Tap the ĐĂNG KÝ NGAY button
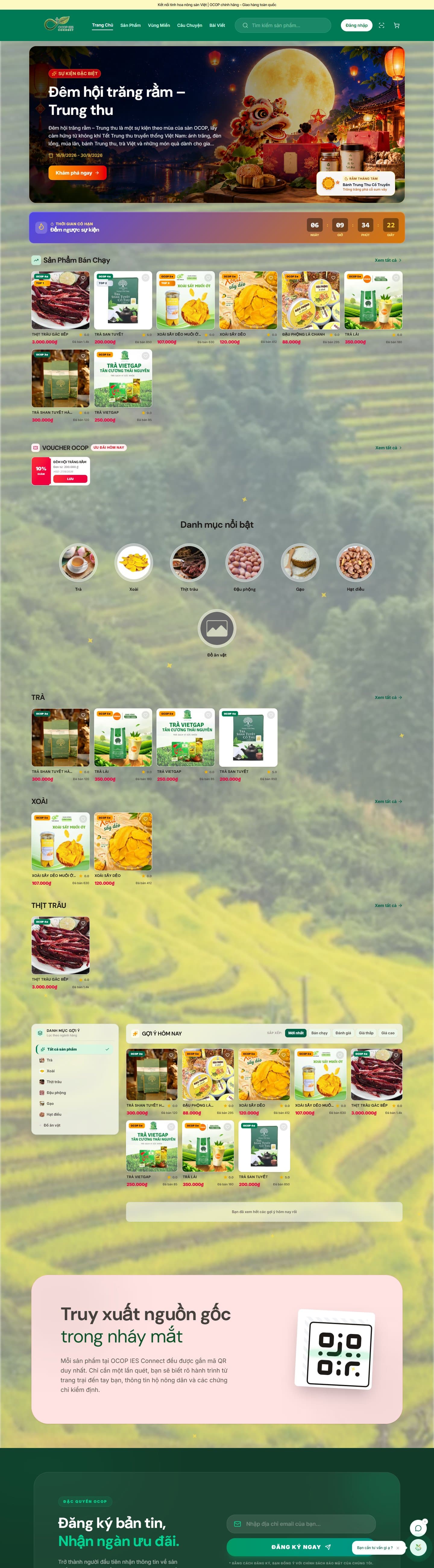This screenshot has height=1568, width=434. pos(301,1547)
